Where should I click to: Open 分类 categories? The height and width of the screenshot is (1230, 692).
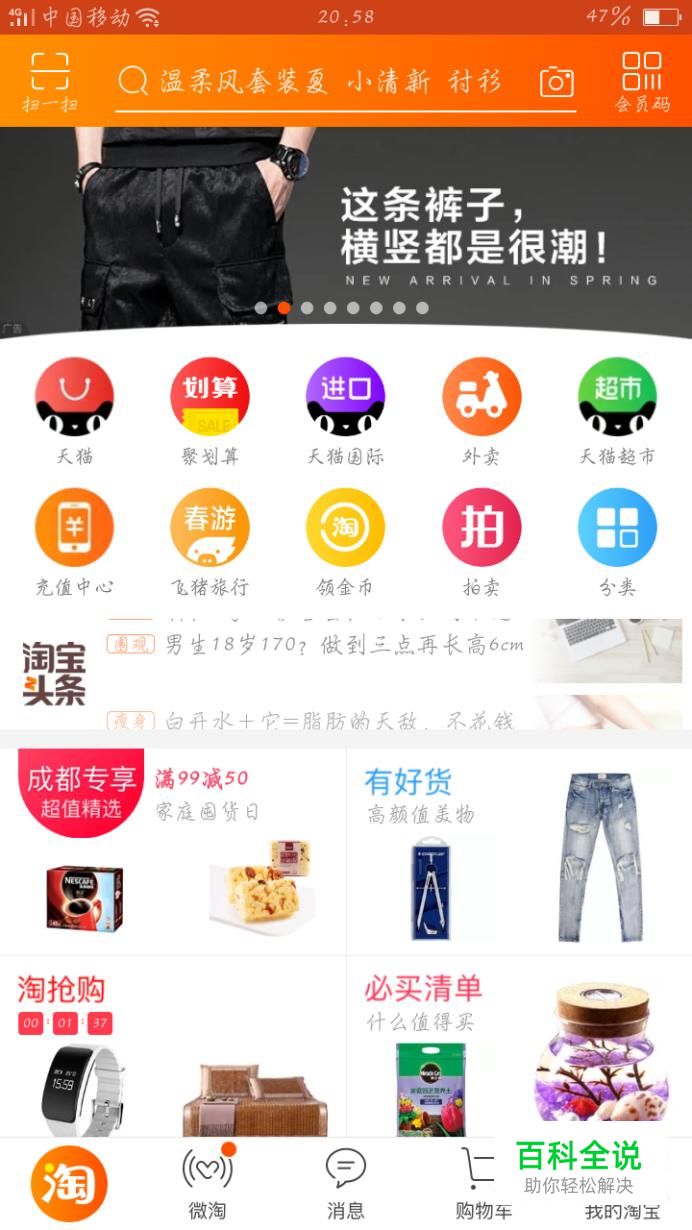617,541
